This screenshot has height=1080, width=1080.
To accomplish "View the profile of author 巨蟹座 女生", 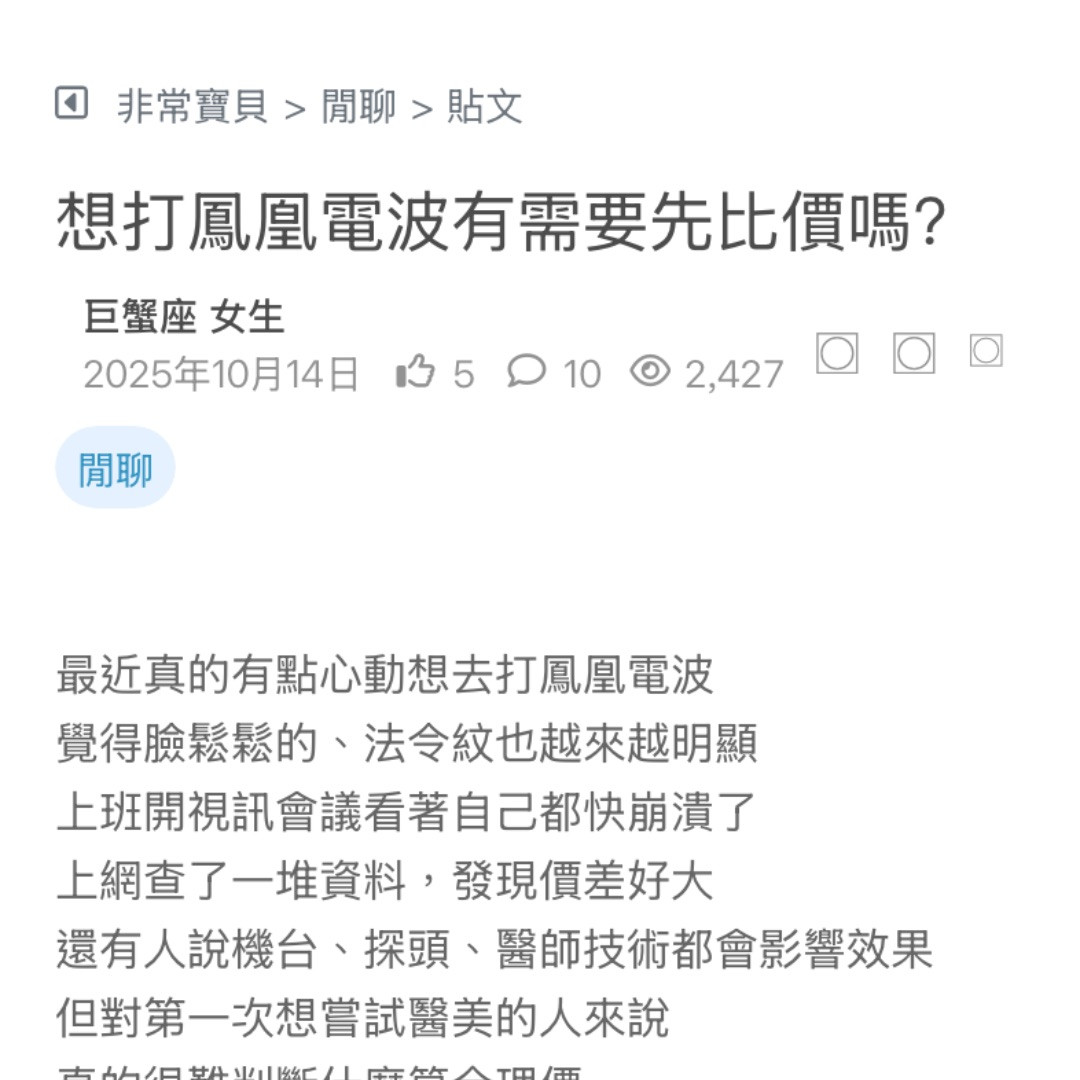I will tap(184, 318).
